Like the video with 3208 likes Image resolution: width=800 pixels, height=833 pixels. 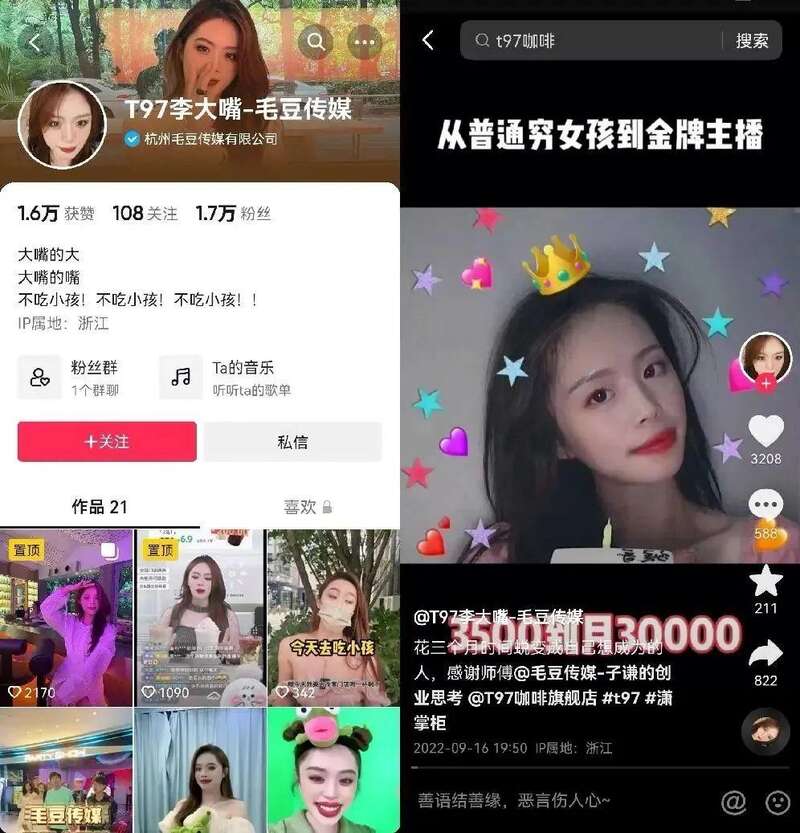(x=766, y=431)
